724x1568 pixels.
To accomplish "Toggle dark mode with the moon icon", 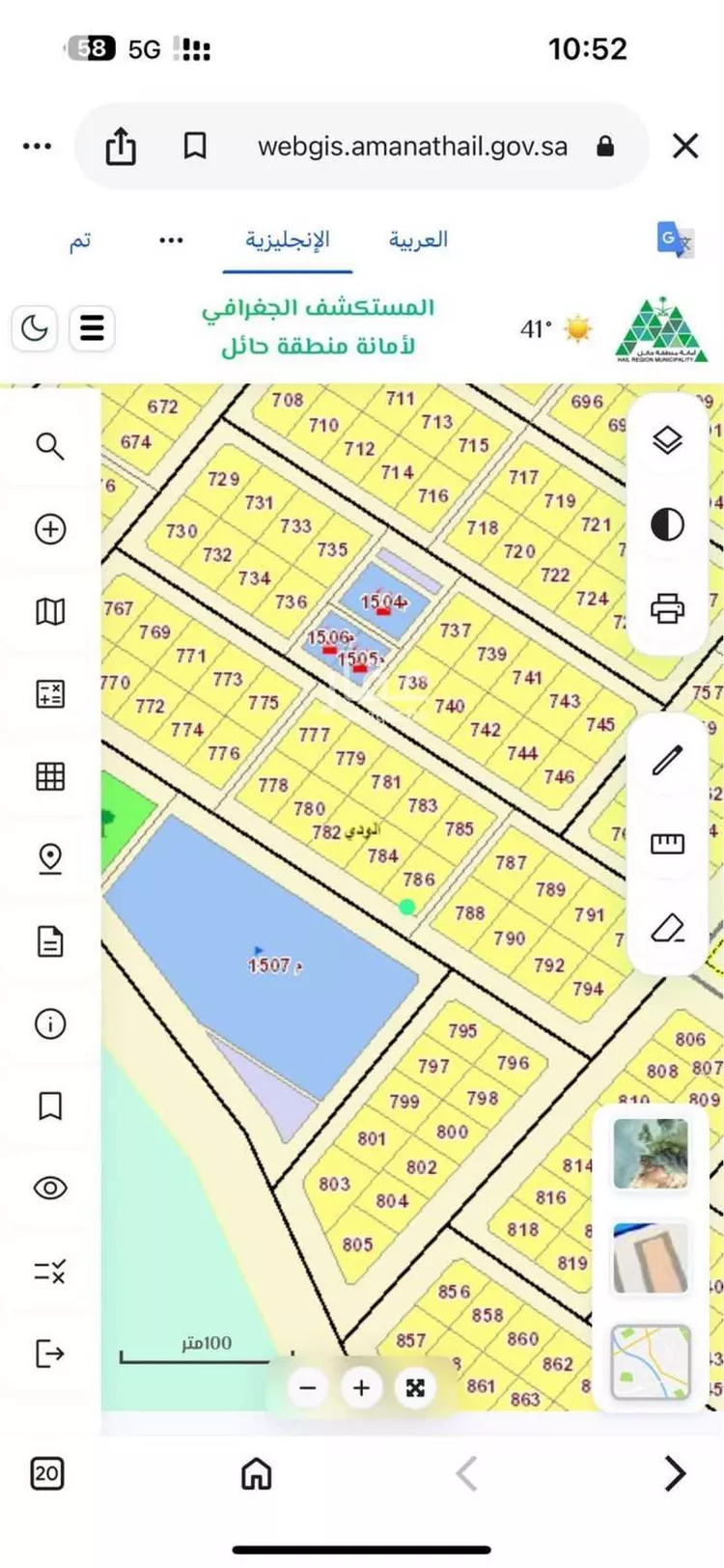I will tap(35, 328).
